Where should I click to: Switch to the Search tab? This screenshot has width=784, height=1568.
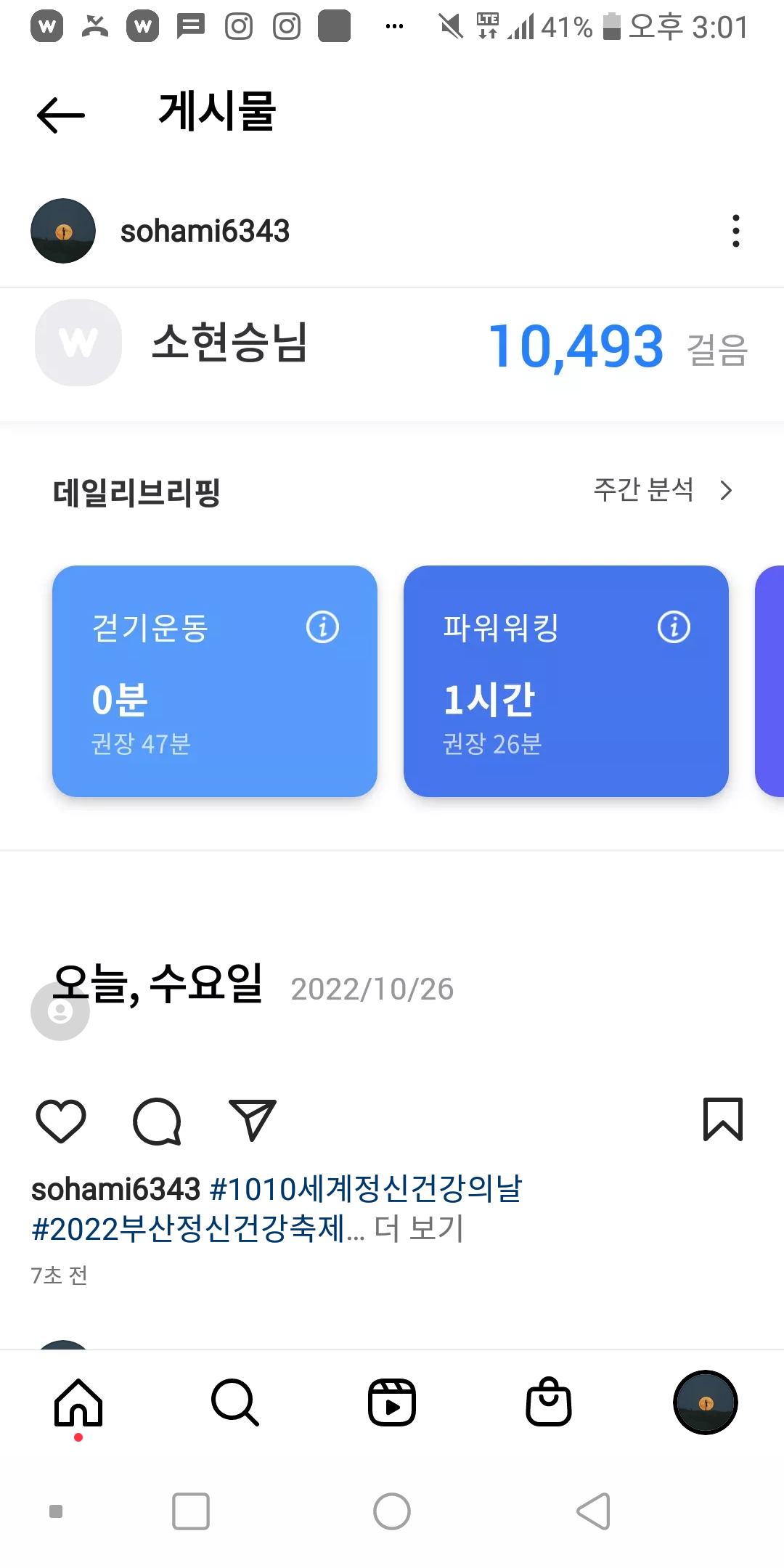tap(234, 1402)
